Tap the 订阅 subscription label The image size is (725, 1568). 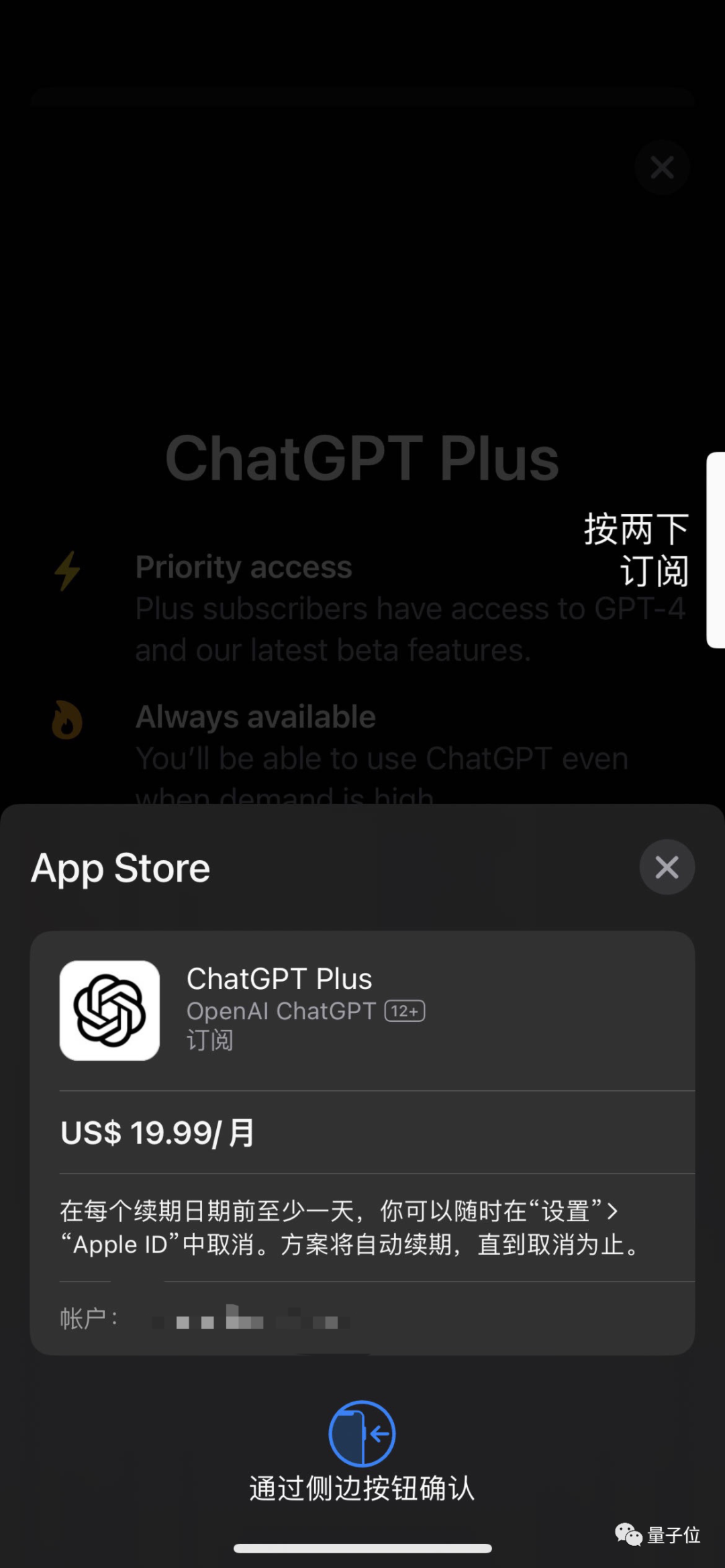click(209, 1041)
